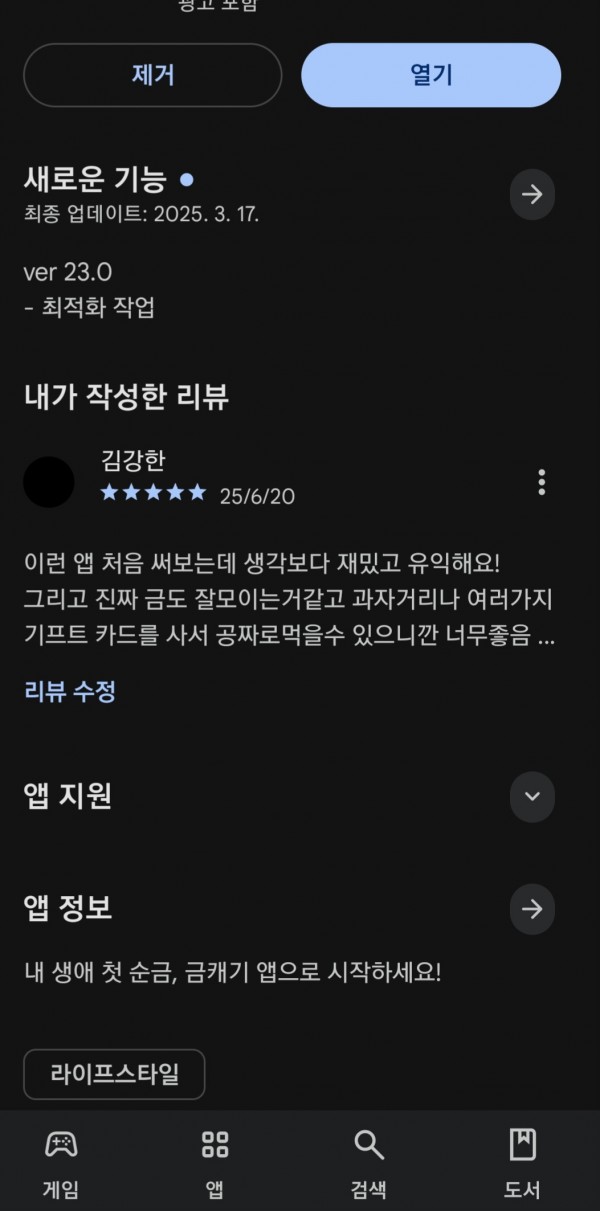The width and height of the screenshot is (600, 1211).
Task: Open the overflow menu on my review
Action: click(541, 482)
